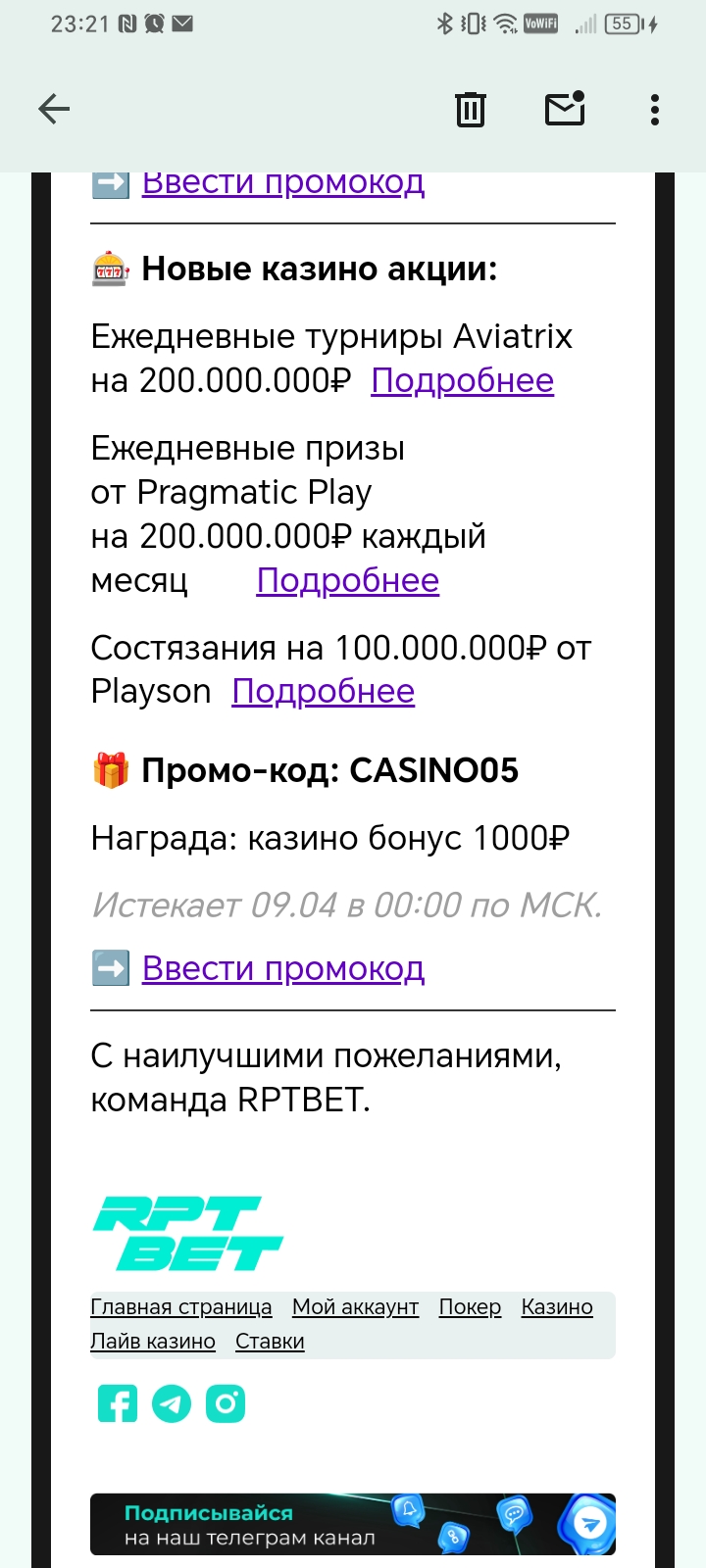Go to Мой аккаунт

click(x=355, y=1307)
